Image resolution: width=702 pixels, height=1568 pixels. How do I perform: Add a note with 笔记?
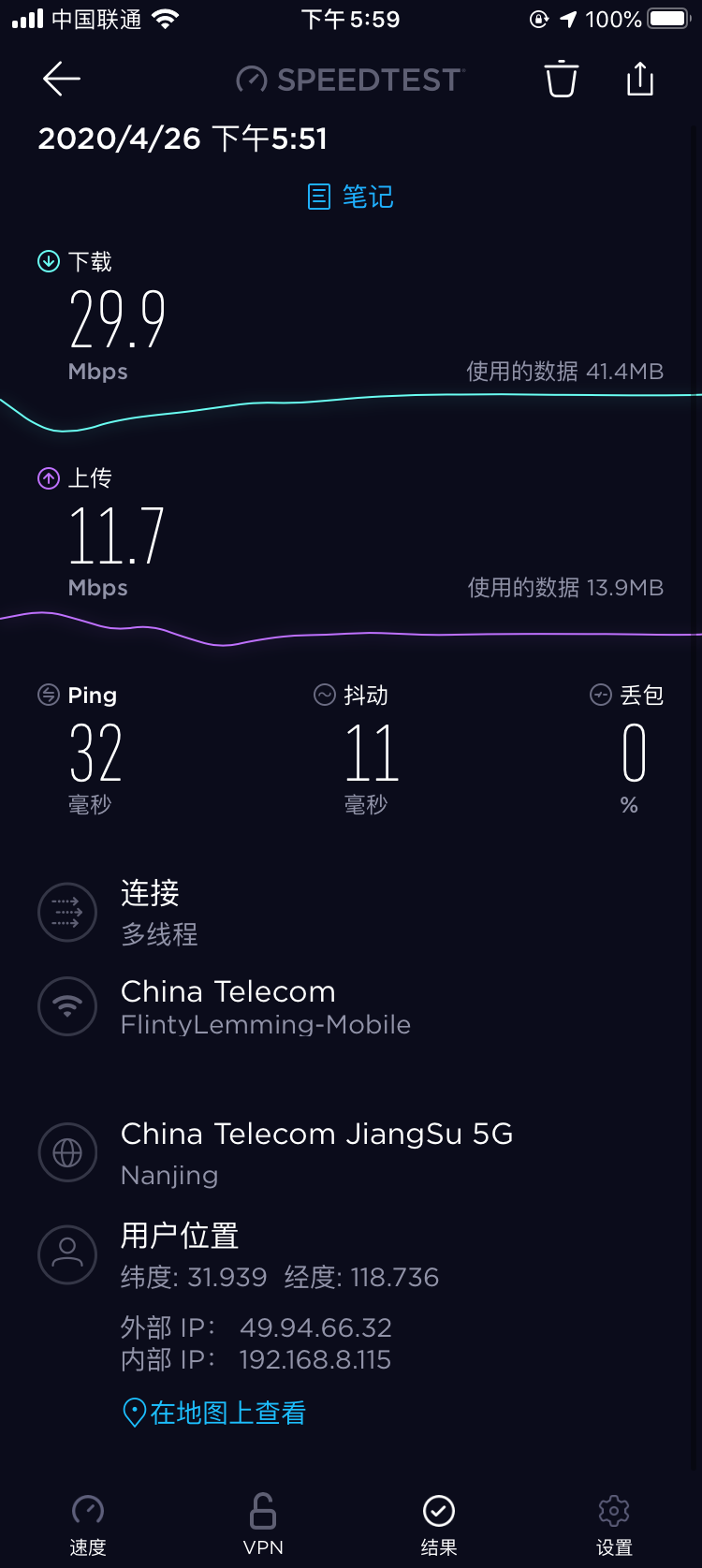click(x=351, y=197)
